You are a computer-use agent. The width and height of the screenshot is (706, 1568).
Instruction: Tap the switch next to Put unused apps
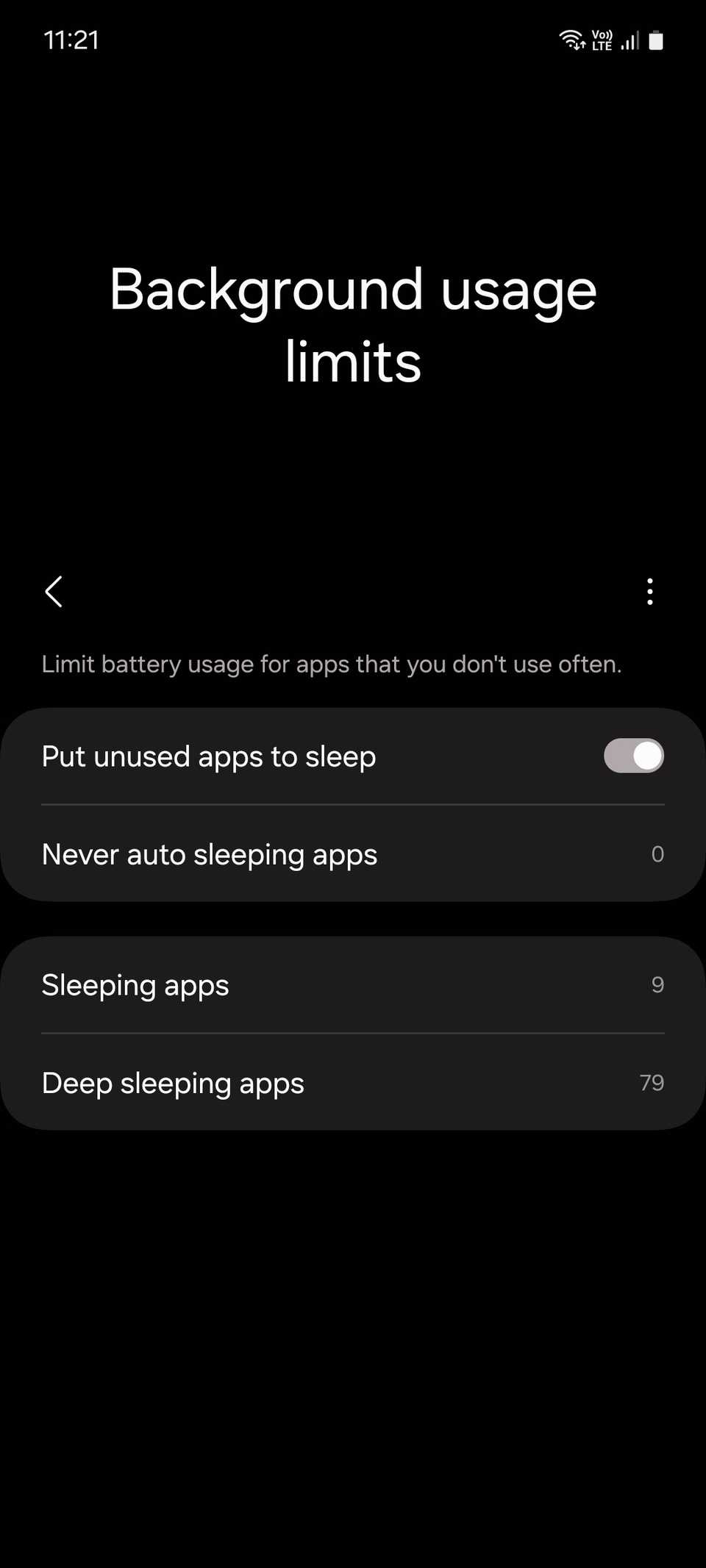[633, 756]
